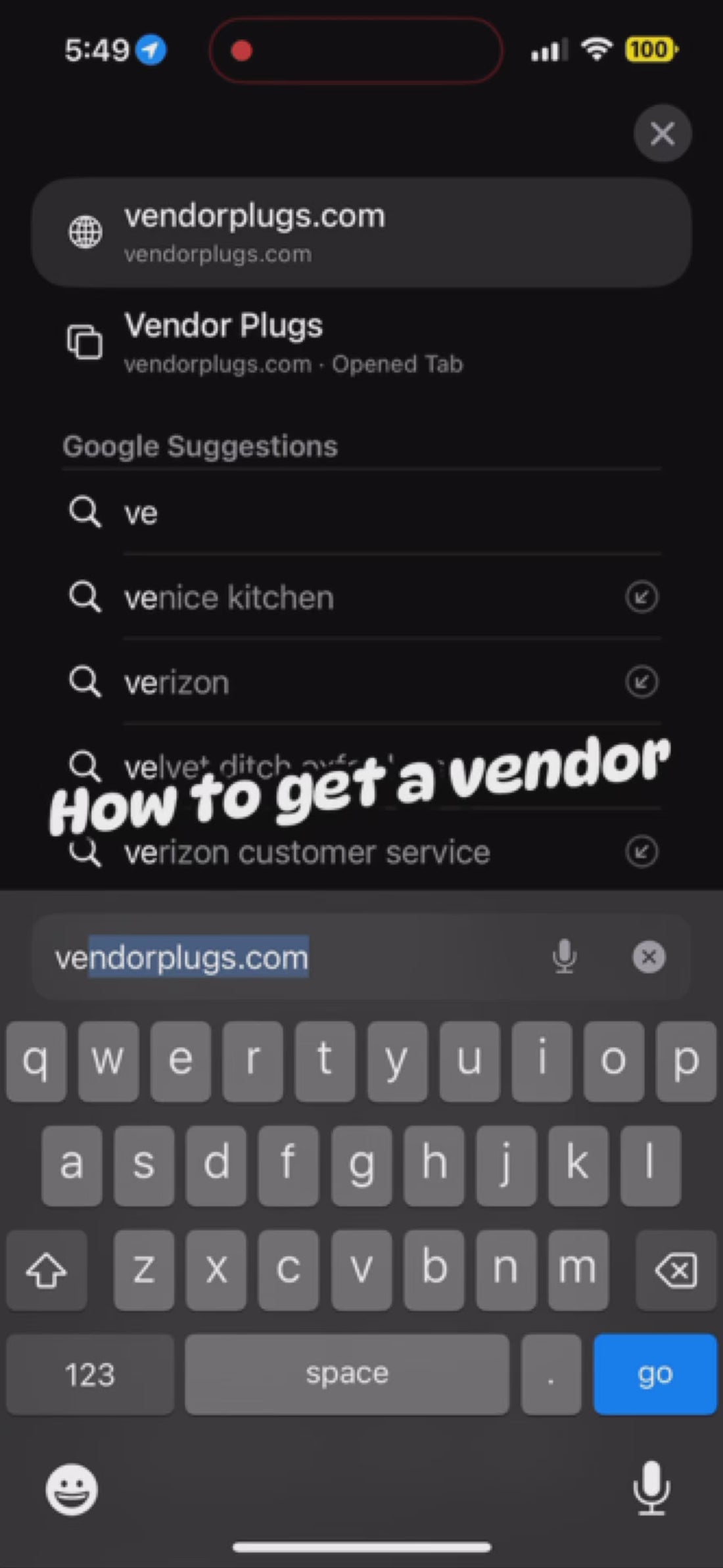Viewport: 723px width, 1568px height.
Task: Switch keyboard to 123 numbers
Action: tap(90, 1374)
